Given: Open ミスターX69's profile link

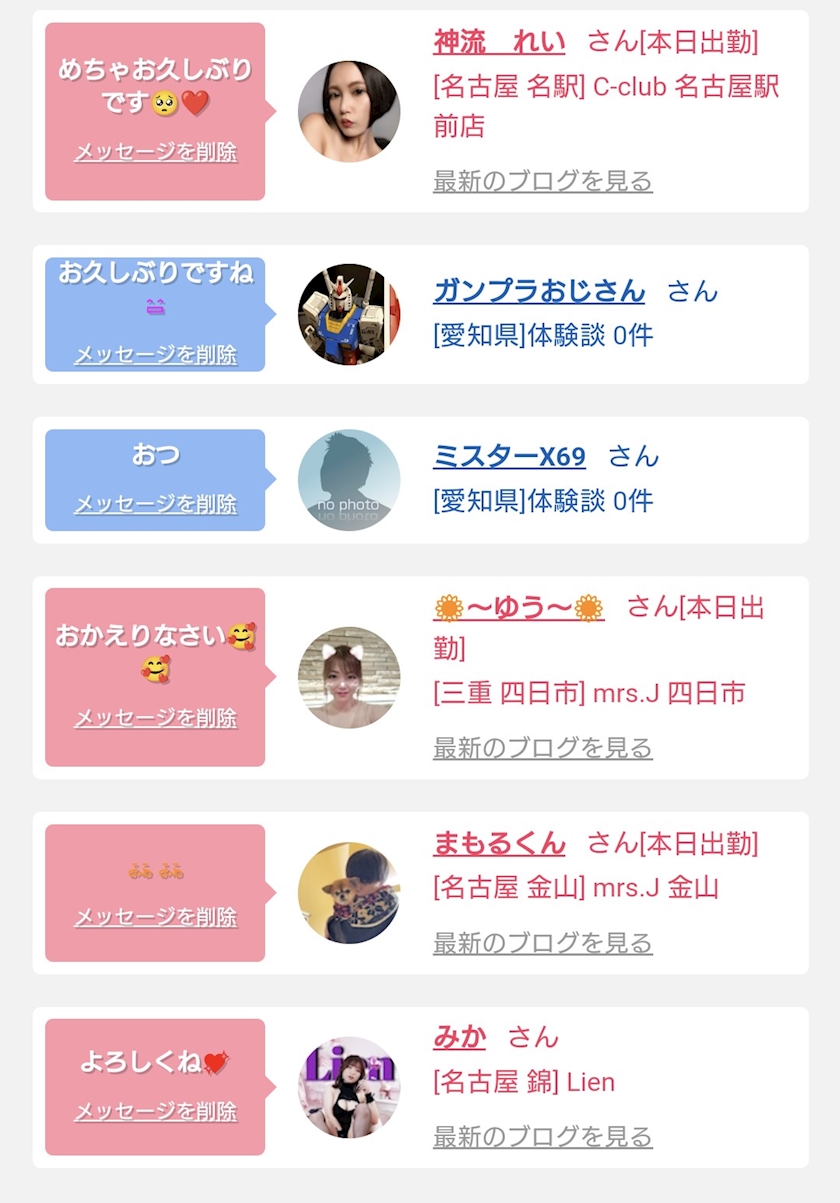Looking at the screenshot, I should [x=509, y=457].
